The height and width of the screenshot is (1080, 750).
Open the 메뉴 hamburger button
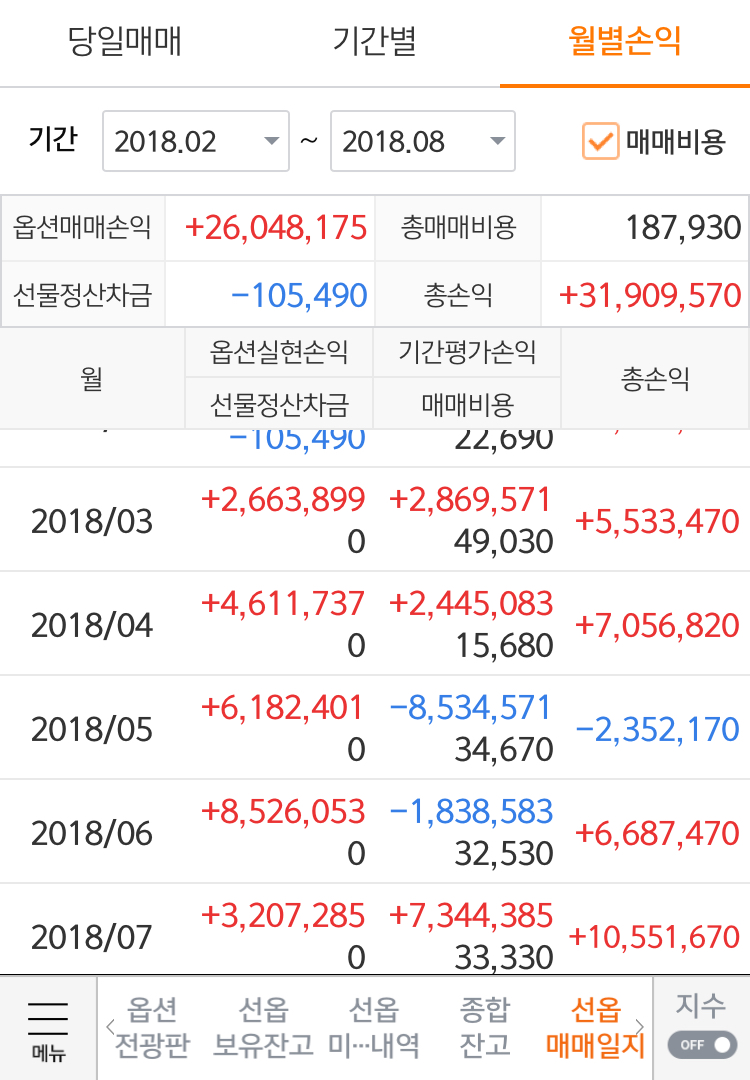[48, 1028]
